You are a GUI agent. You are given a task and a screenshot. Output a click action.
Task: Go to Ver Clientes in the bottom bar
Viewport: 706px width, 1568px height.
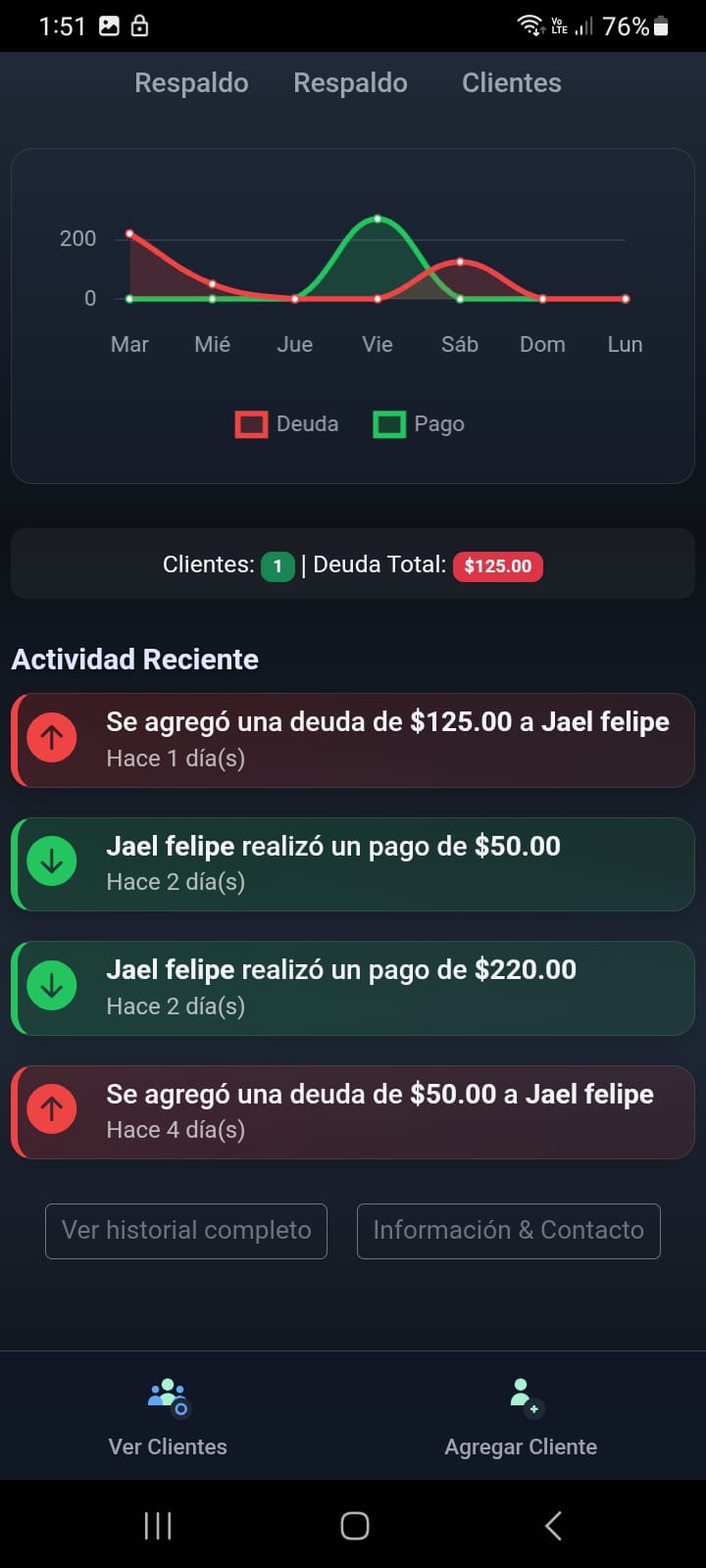click(x=168, y=1416)
